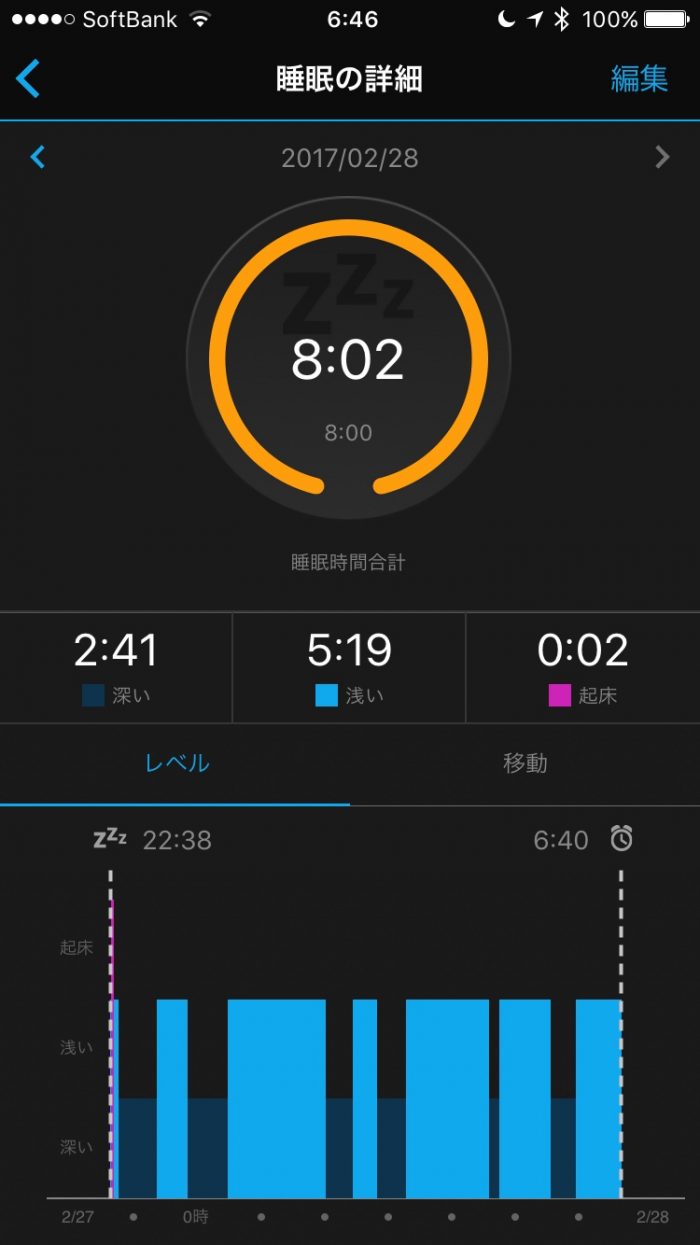700x1245 pixels.
Task: Switch to the 移動 tab
Action: tap(525, 763)
